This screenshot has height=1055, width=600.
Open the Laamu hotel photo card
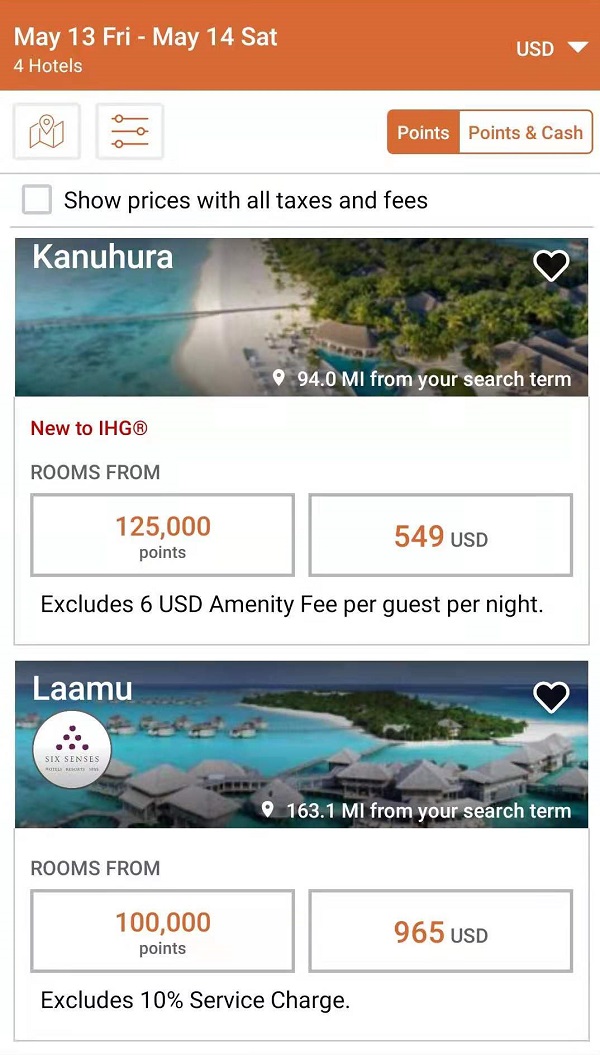301,744
